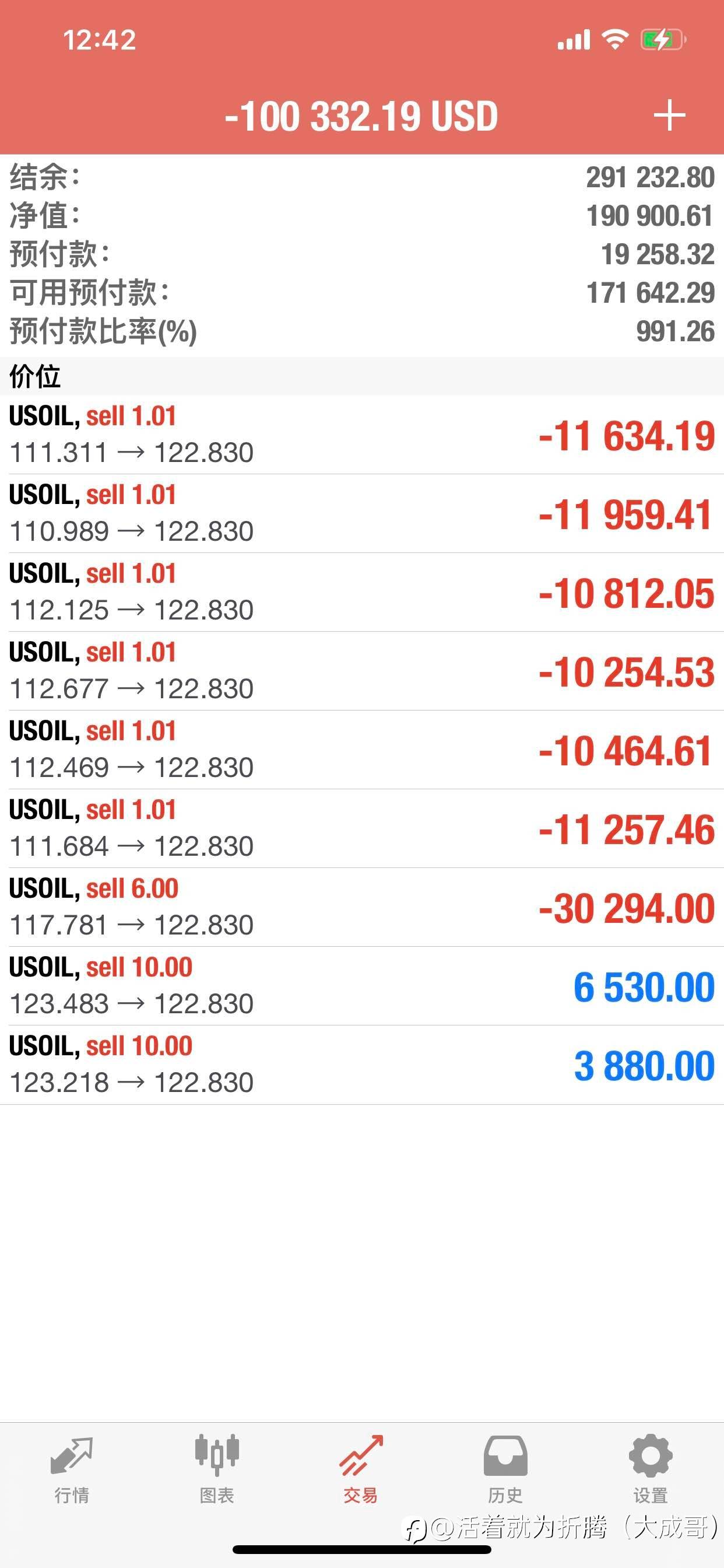View USOIL position opened at 112.677
Viewport: 724px width, 1568px height.
362,671
